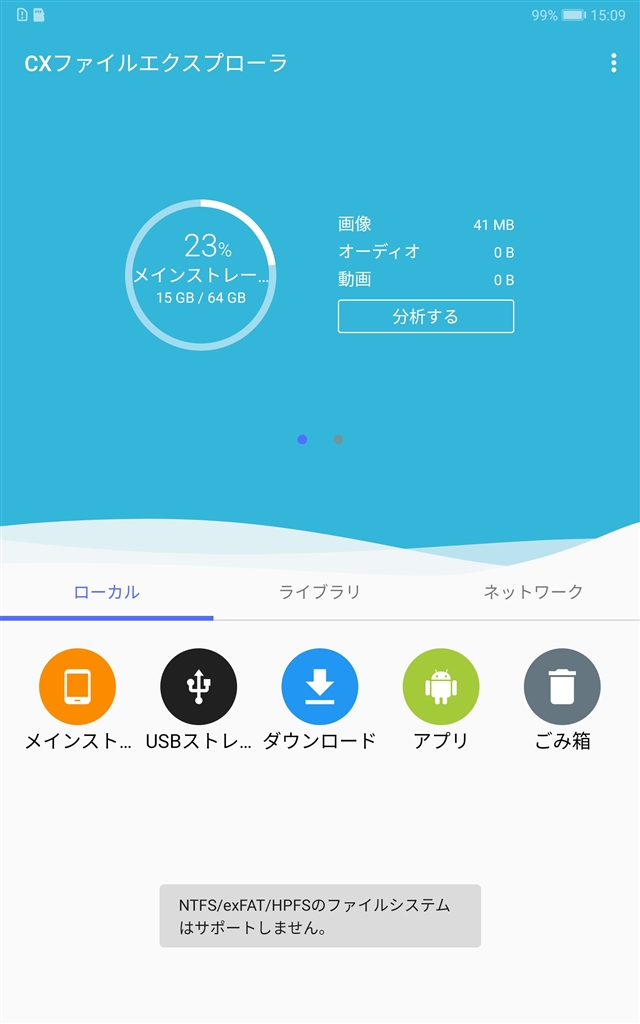The height and width of the screenshot is (1024, 640).
Task: Go to the second storage page dot
Action: click(338, 439)
